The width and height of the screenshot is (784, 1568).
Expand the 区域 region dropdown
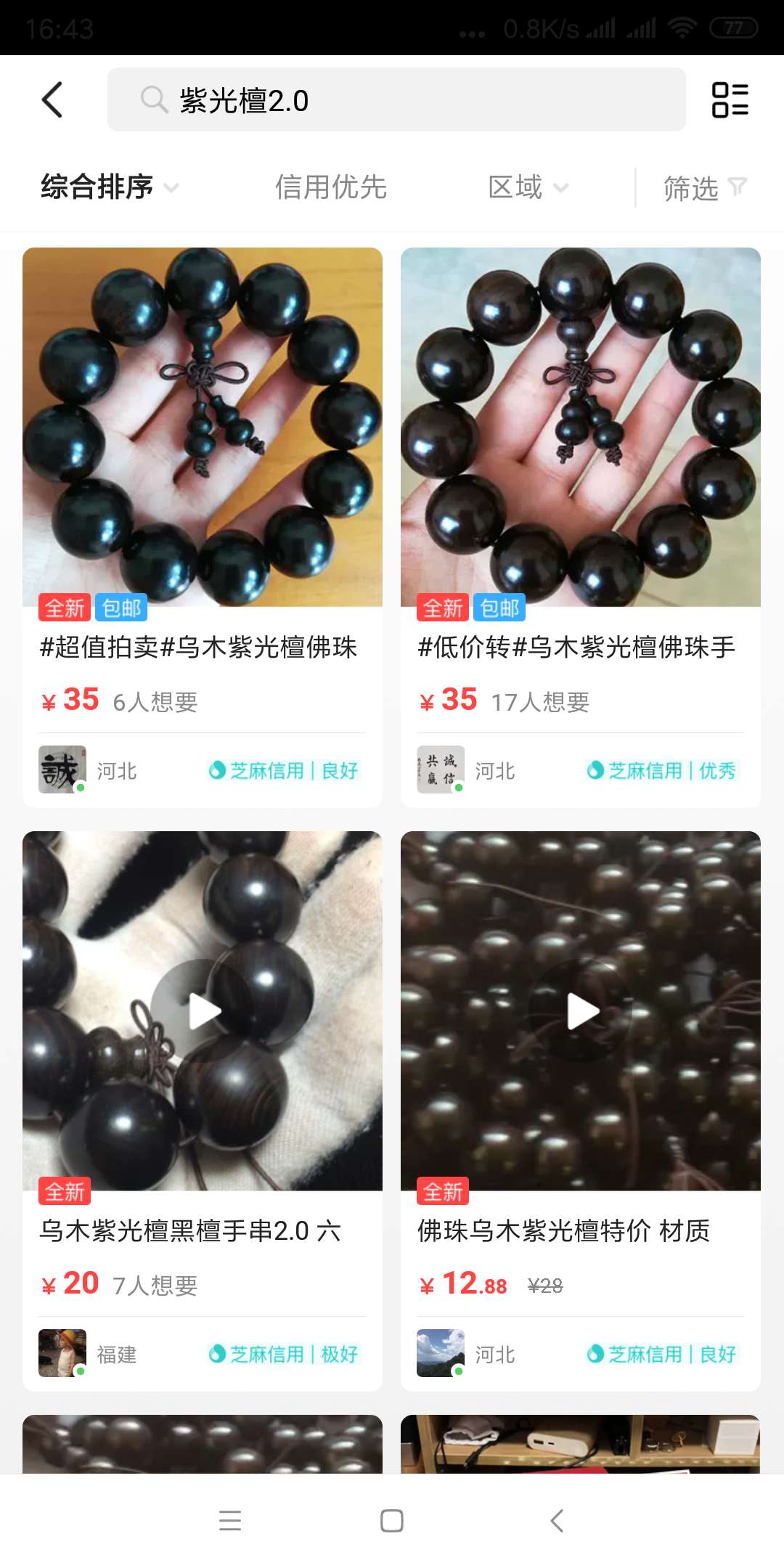point(527,187)
